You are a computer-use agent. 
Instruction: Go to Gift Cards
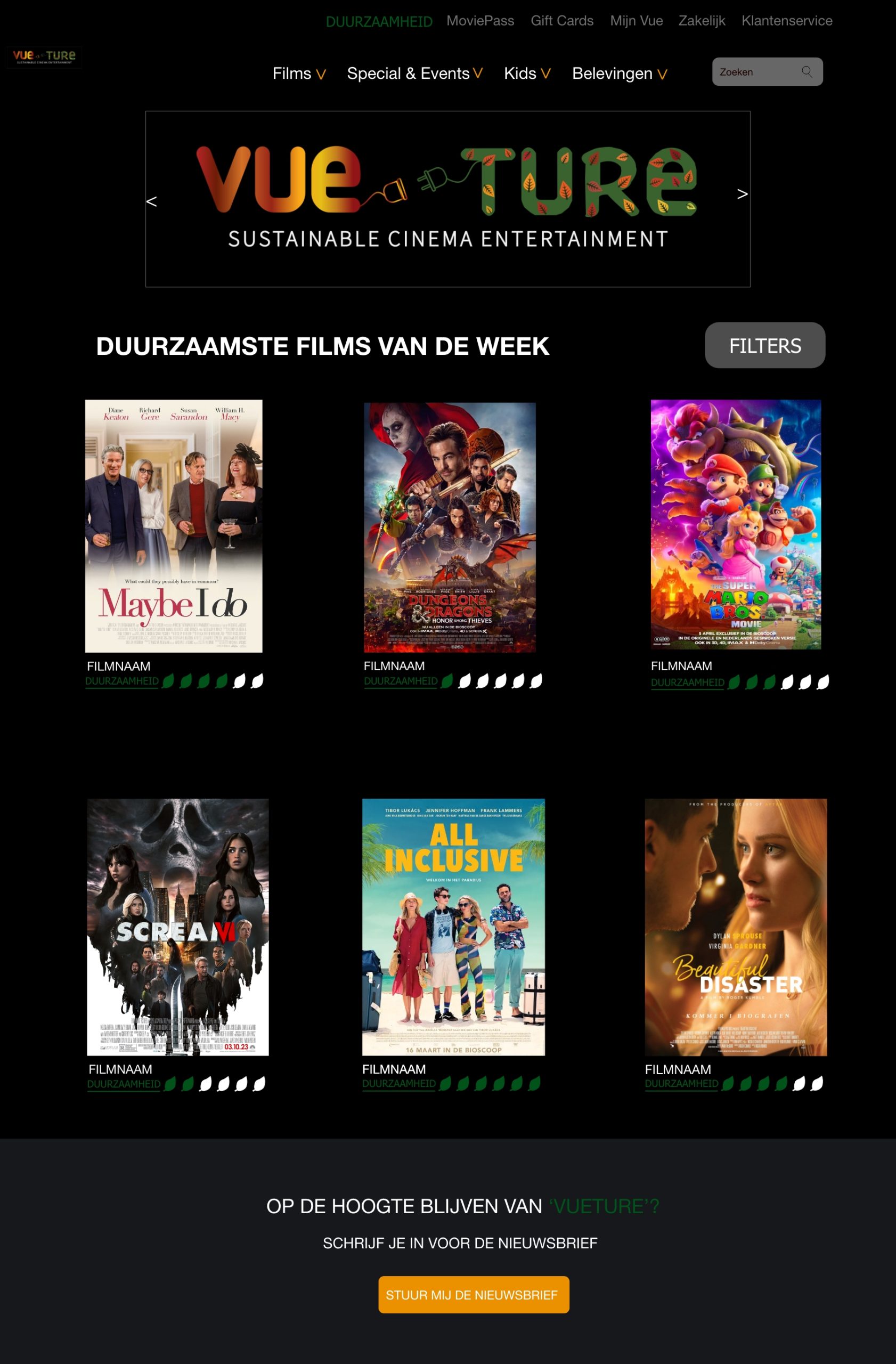pos(561,21)
